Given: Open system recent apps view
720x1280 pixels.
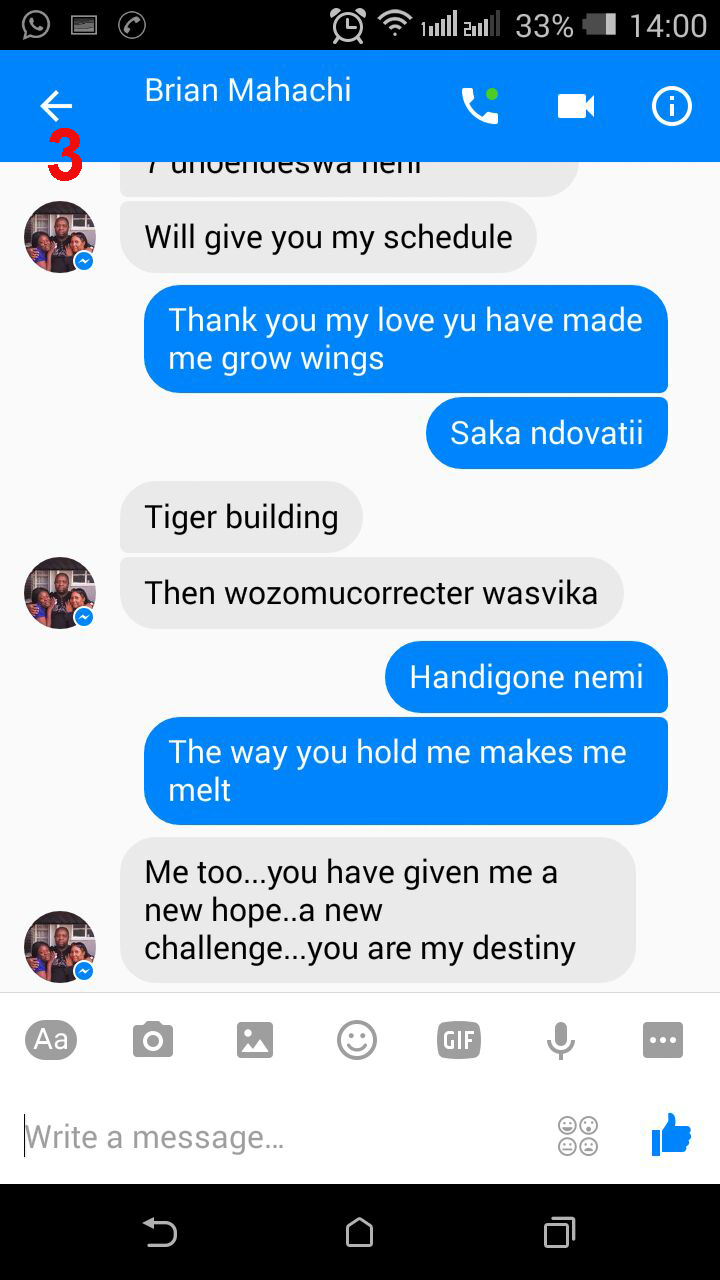Looking at the screenshot, I should point(560,1233).
